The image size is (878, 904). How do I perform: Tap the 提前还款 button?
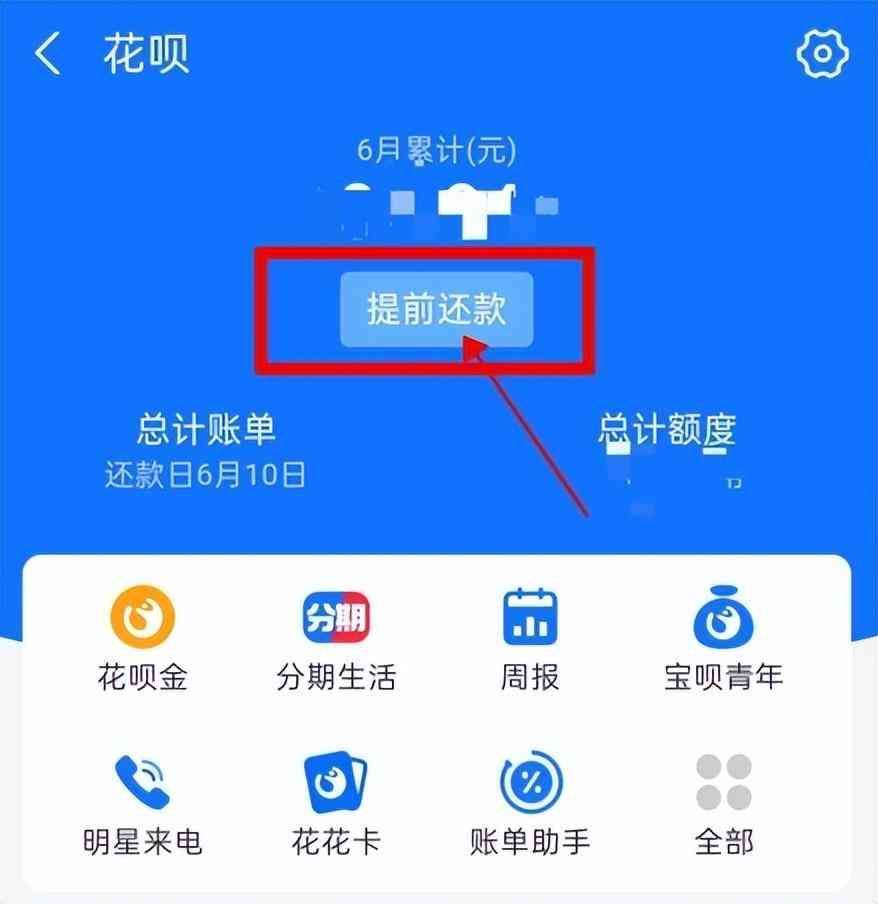436,310
